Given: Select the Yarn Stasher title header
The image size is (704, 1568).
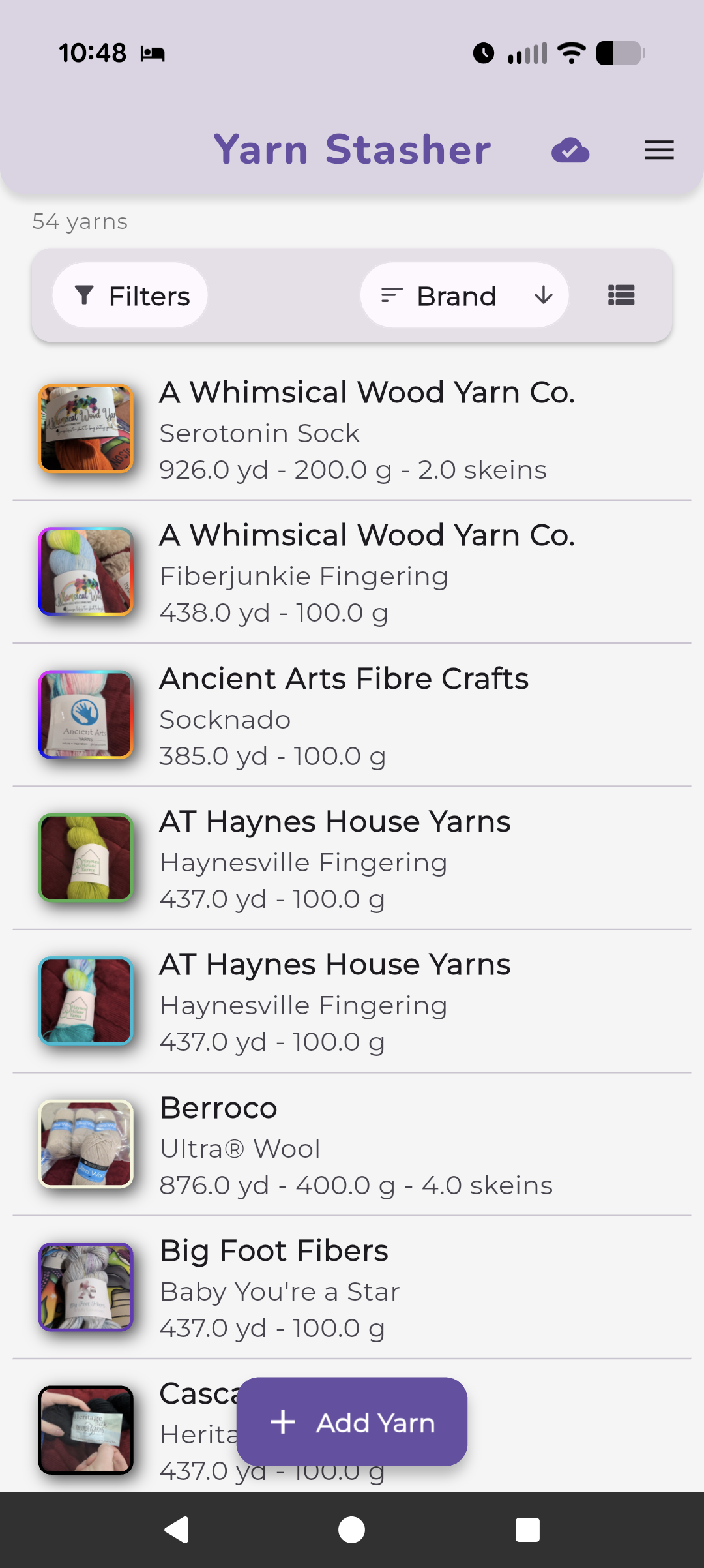Looking at the screenshot, I should (353, 149).
